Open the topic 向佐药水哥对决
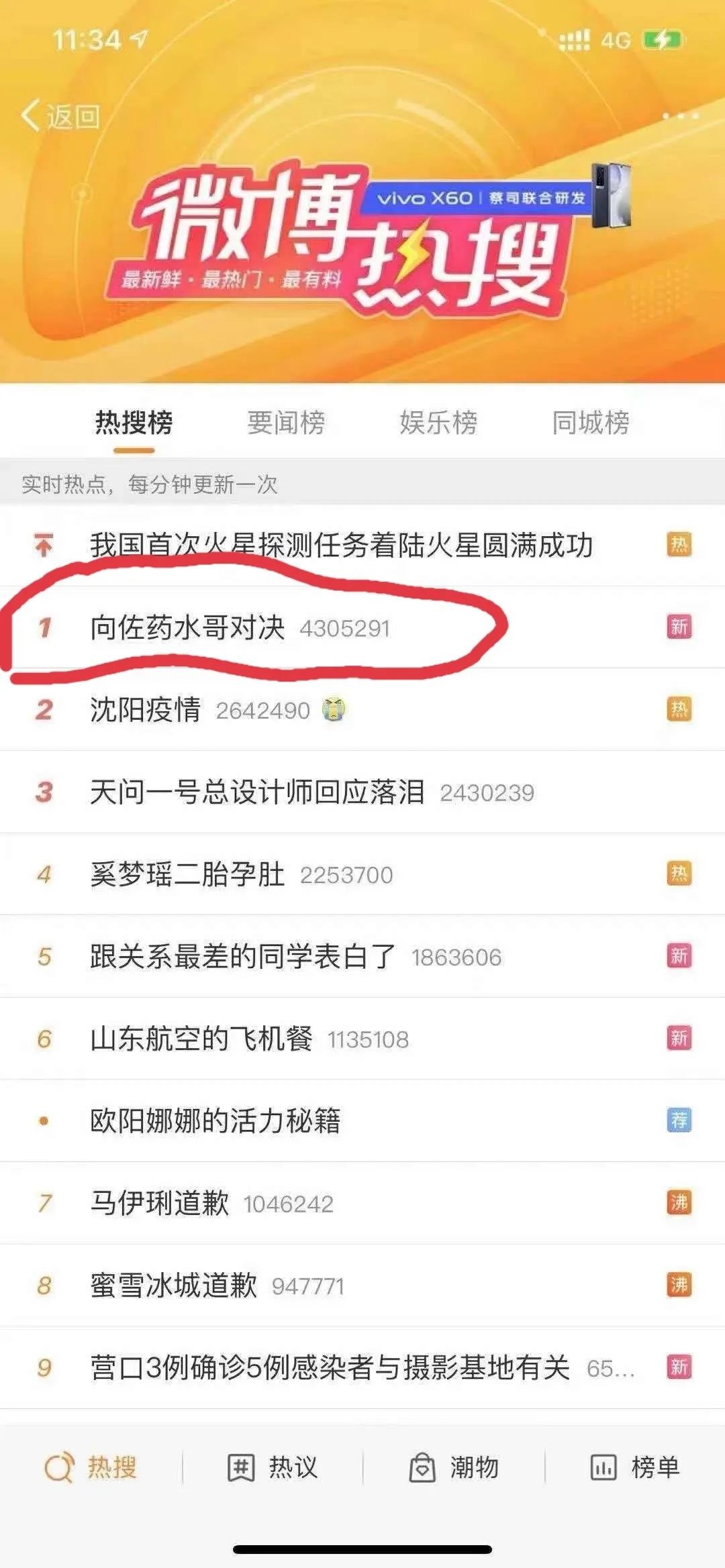 pos(188,627)
